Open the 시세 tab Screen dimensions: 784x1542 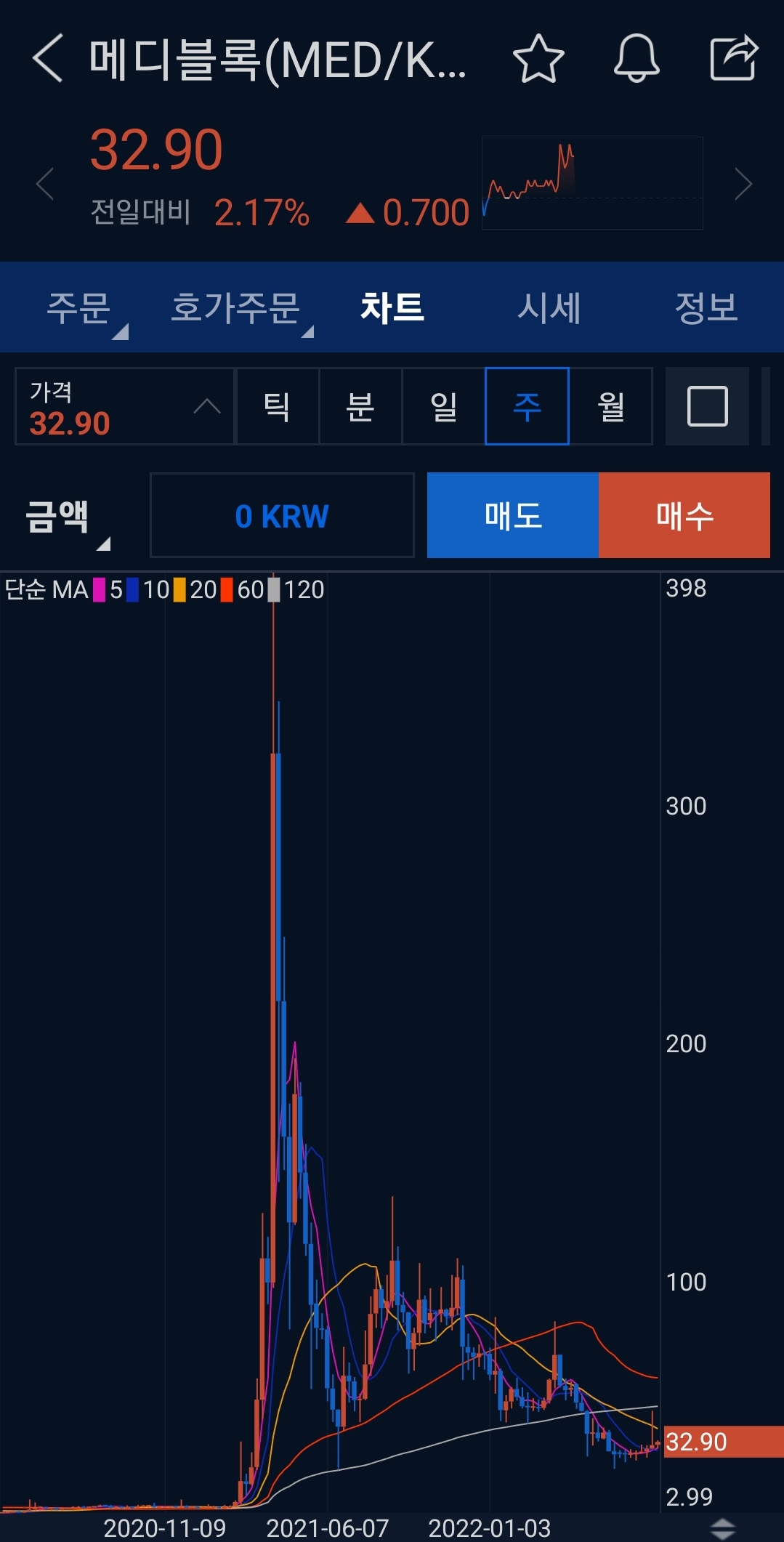pyautogui.click(x=549, y=308)
